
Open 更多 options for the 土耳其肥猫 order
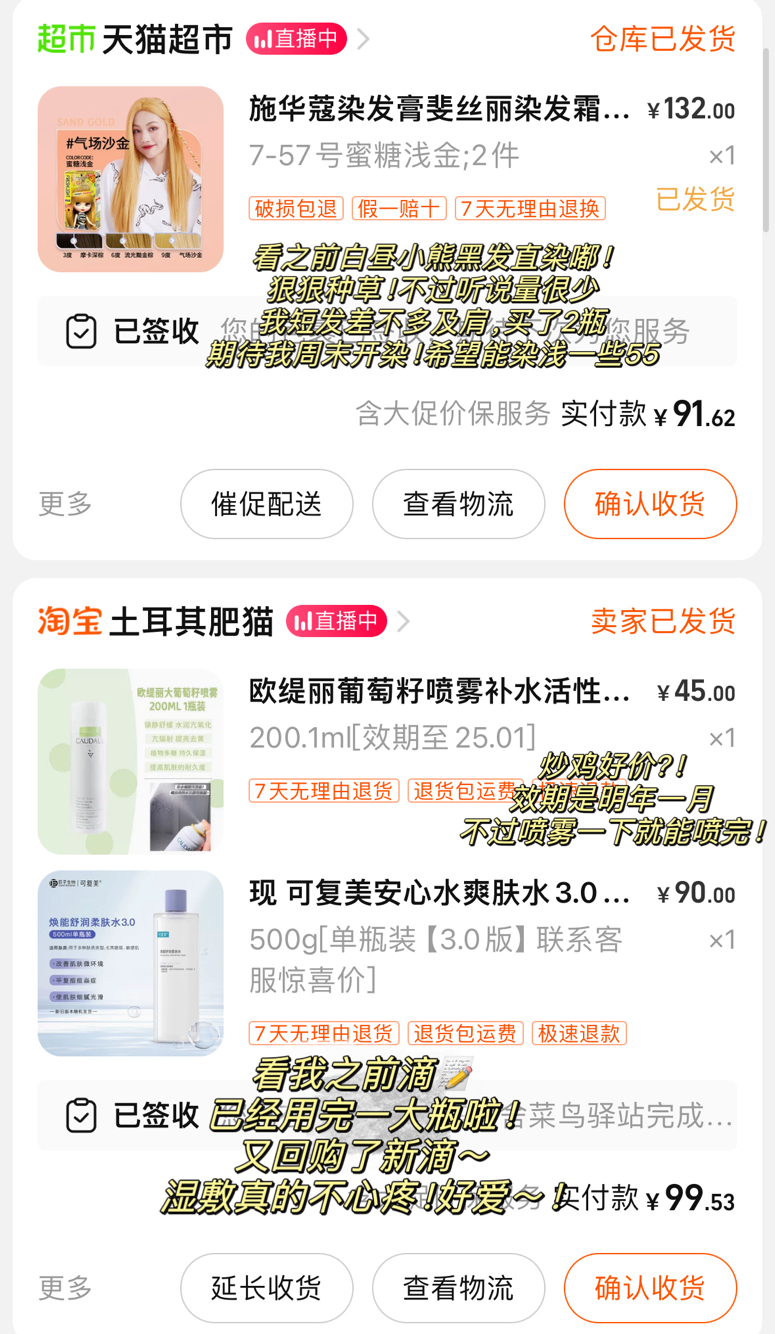[66, 1288]
